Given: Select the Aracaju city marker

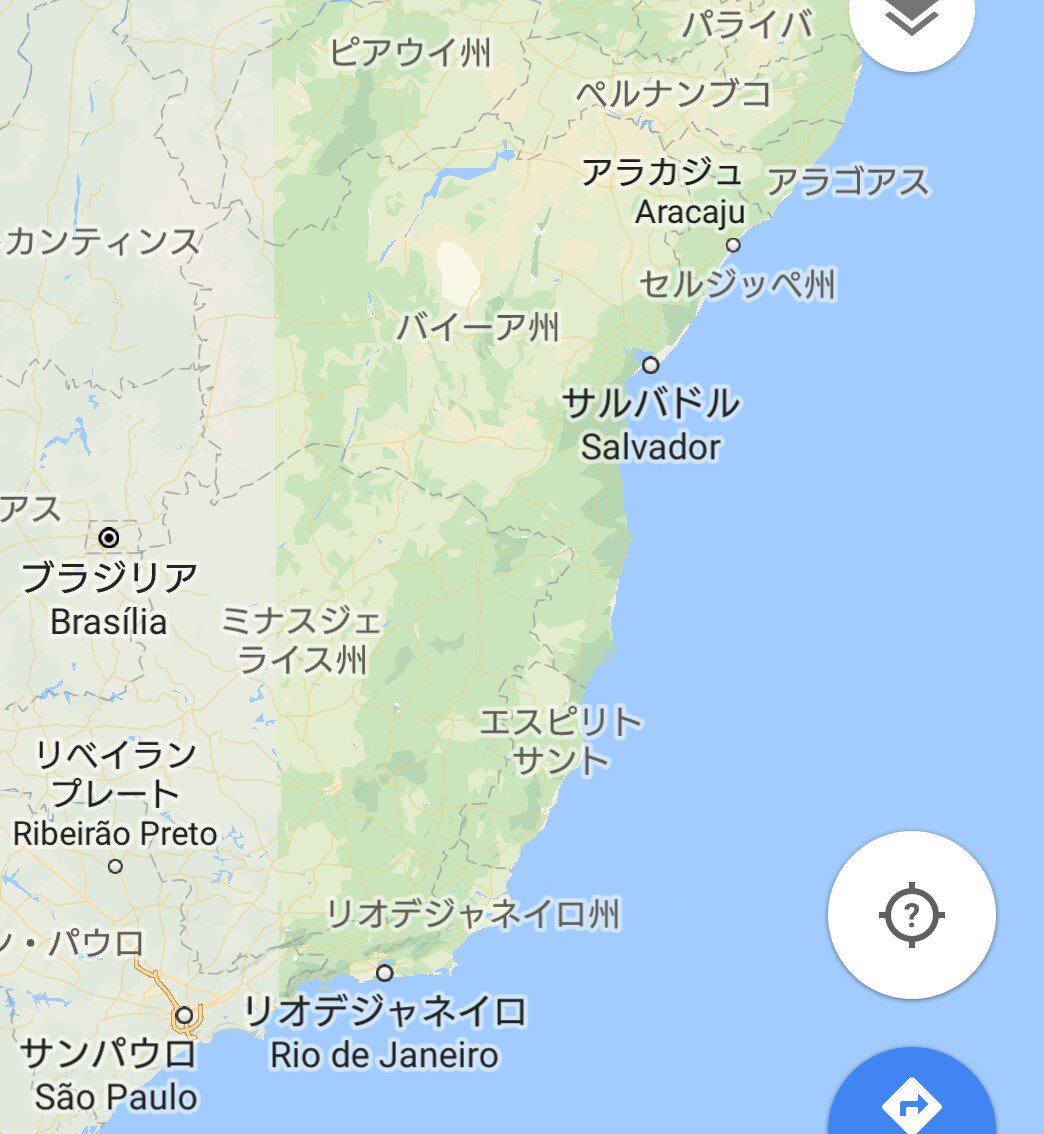Looking at the screenshot, I should [x=733, y=245].
